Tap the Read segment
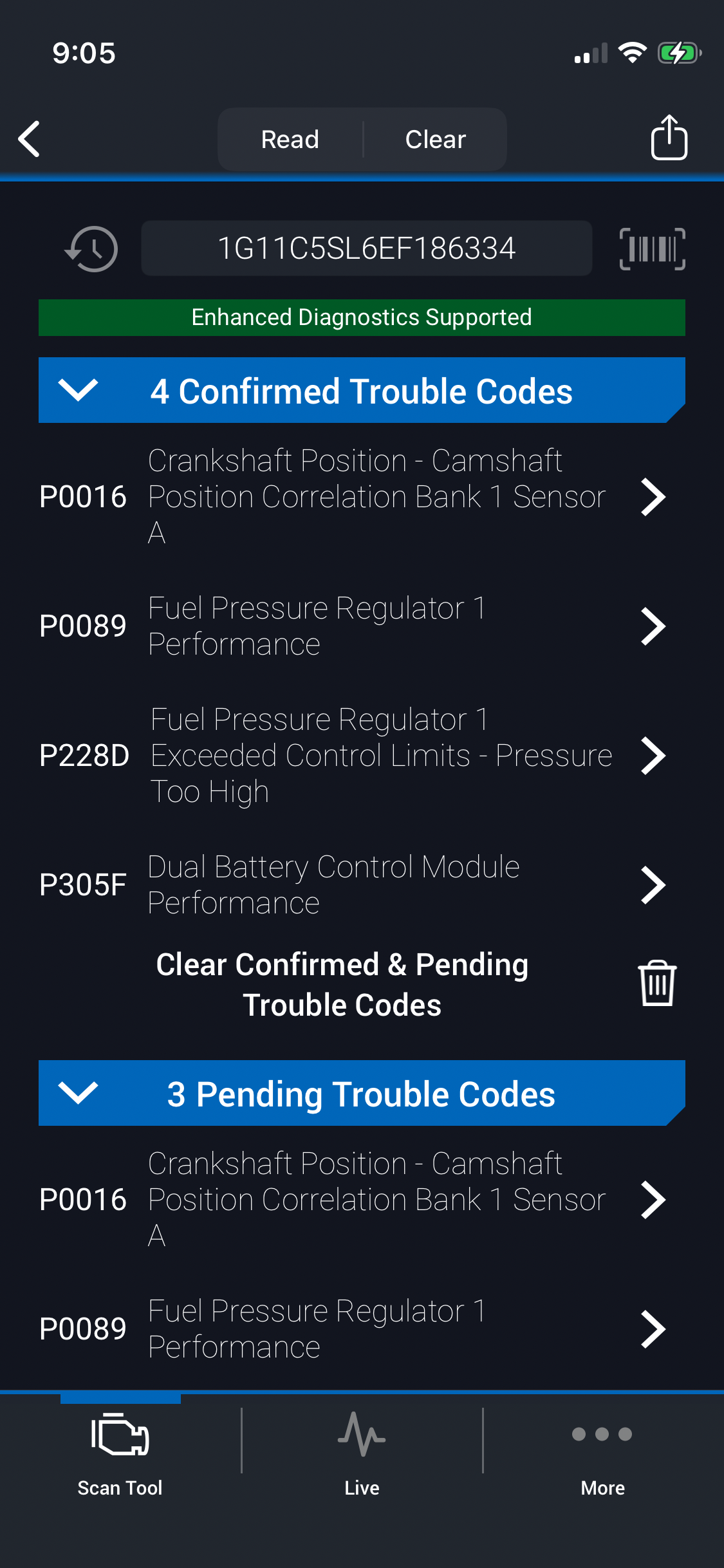 (290, 139)
